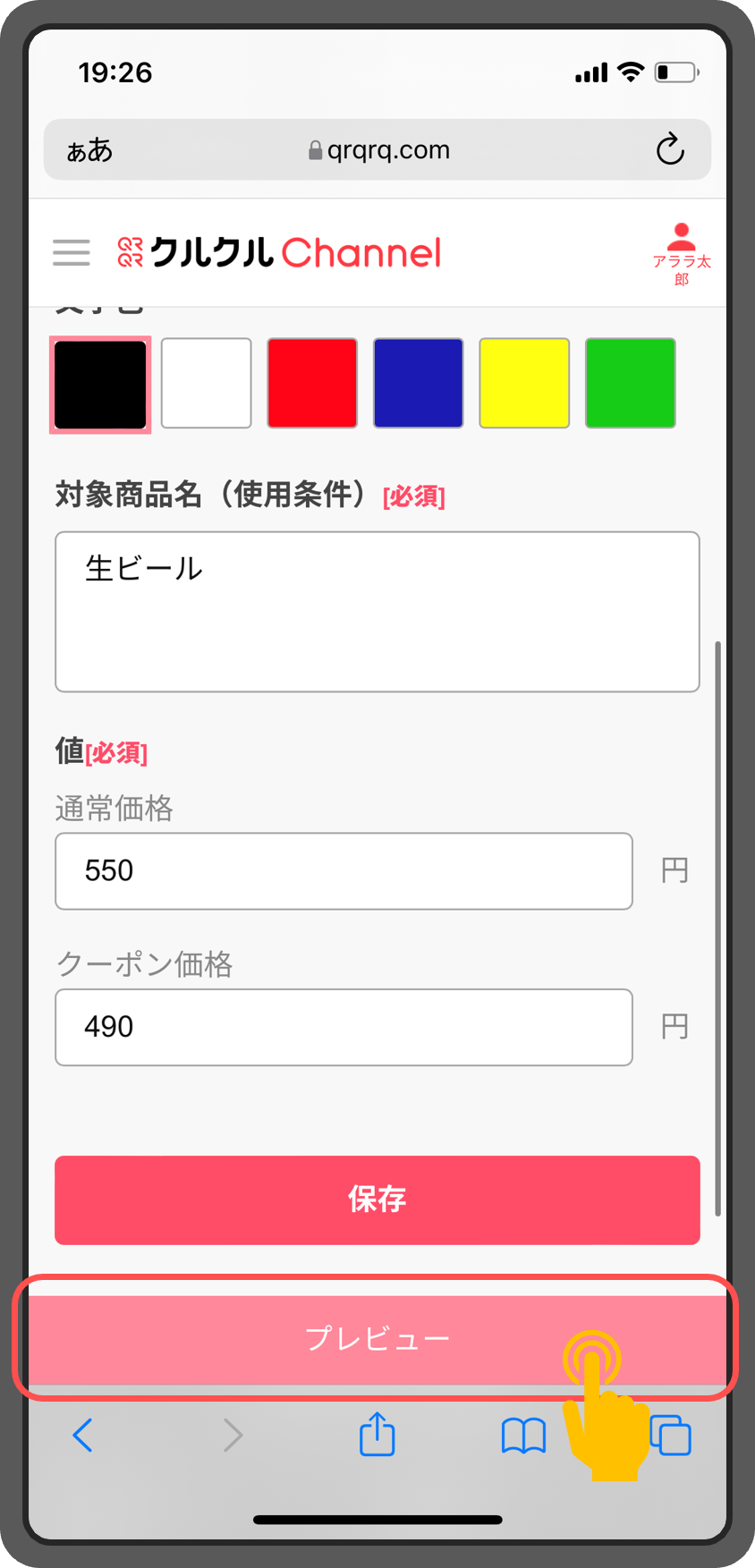755x1568 pixels.
Task: Go back with Safari's back arrow
Action: pos(82,1435)
